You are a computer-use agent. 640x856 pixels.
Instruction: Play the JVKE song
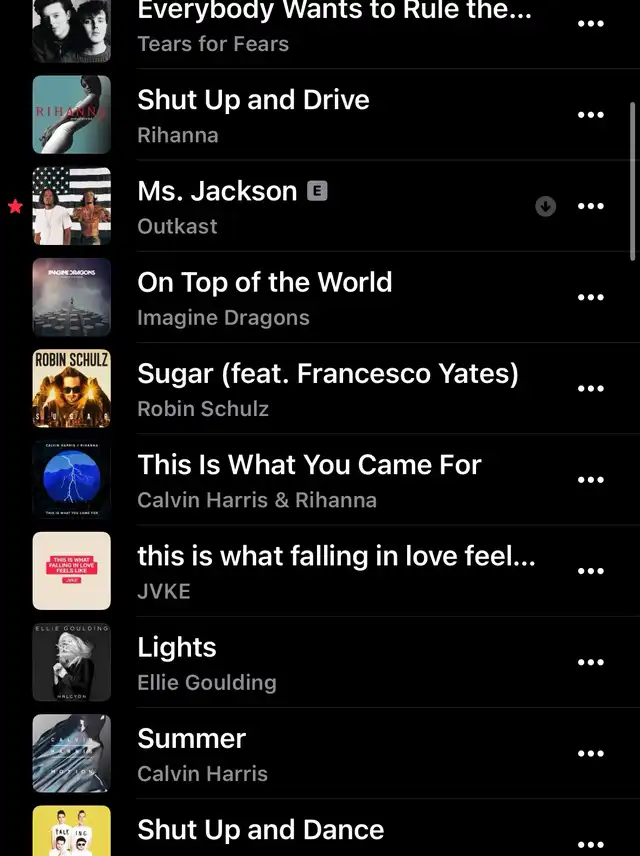tap(335, 571)
